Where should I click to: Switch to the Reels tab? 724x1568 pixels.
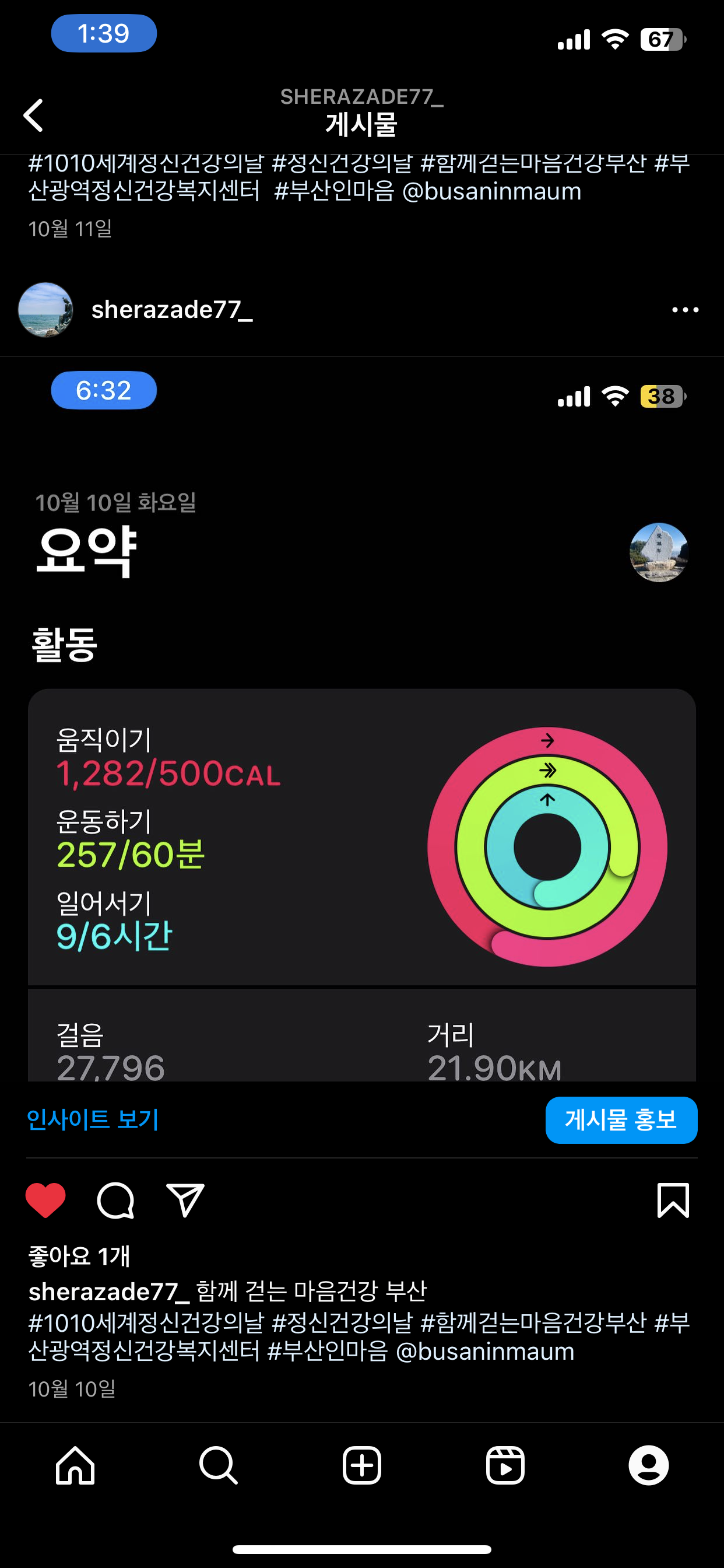[x=505, y=1465]
